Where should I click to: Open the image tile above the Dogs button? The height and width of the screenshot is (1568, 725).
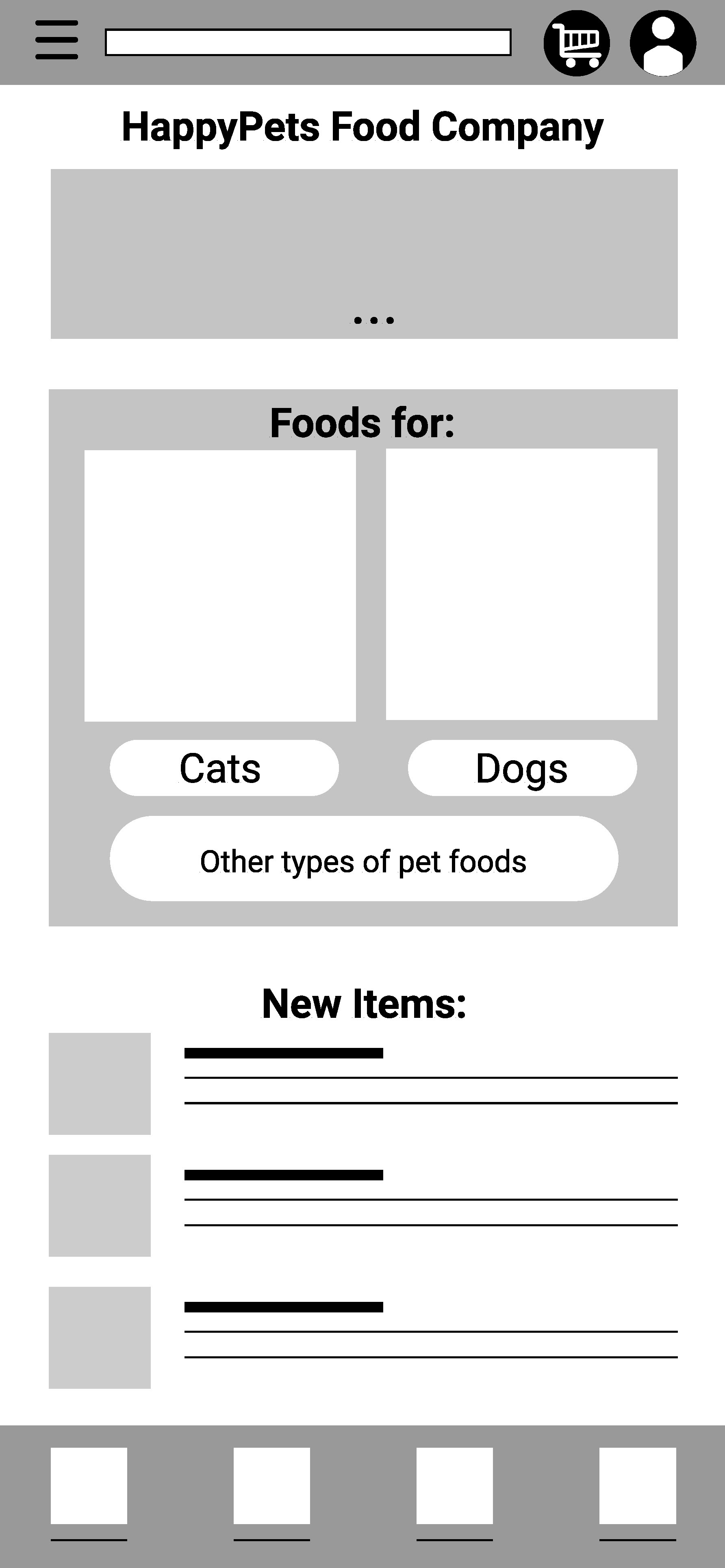(521, 584)
